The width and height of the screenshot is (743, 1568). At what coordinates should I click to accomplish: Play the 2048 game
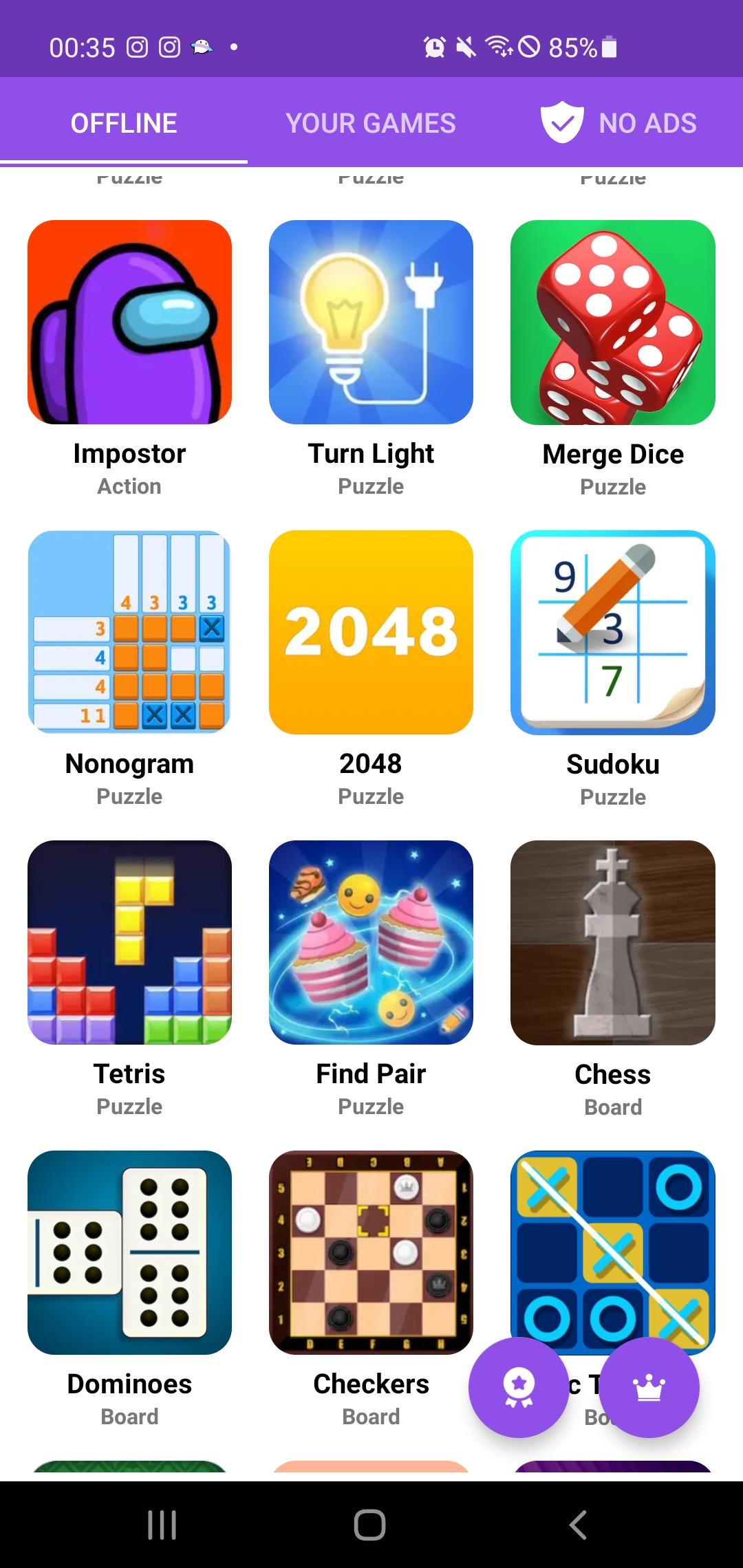(x=371, y=632)
